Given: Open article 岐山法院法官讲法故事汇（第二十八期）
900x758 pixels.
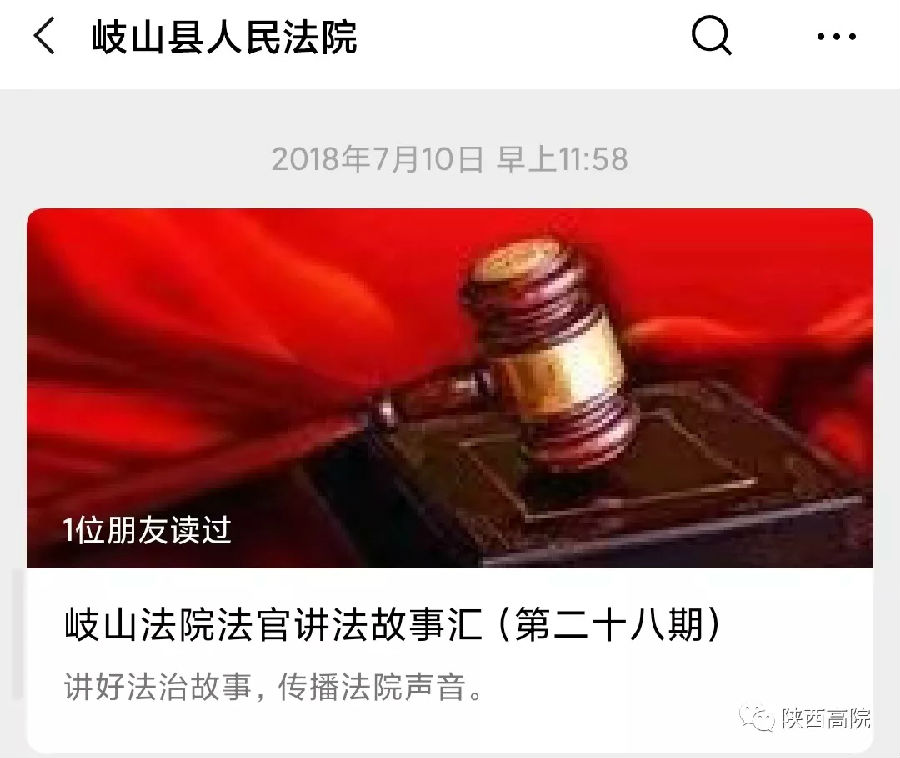Looking at the screenshot, I should coord(392,626).
